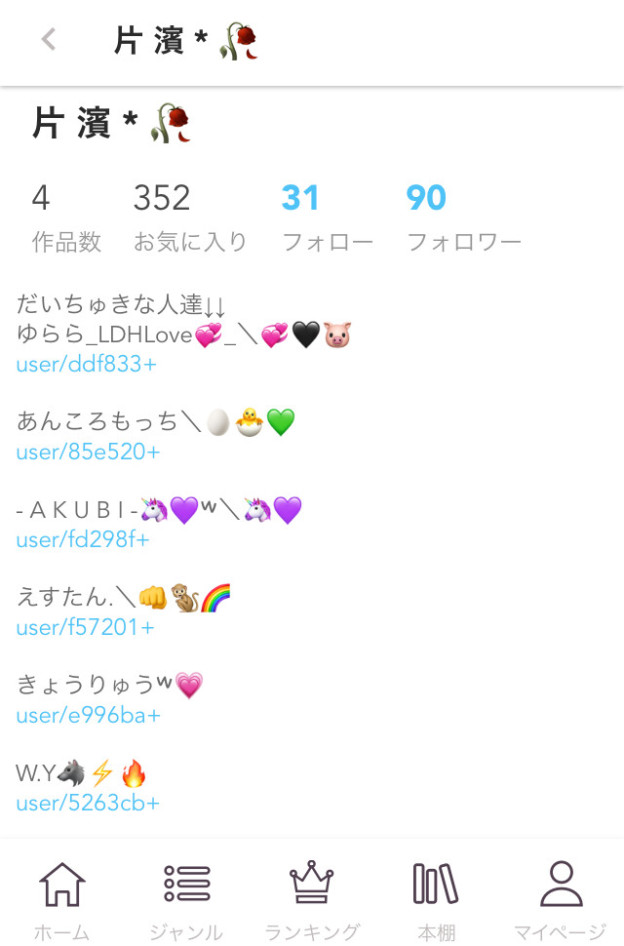The image size is (624, 946).
Task: Switch to the ジャンル tab
Action: [186, 900]
